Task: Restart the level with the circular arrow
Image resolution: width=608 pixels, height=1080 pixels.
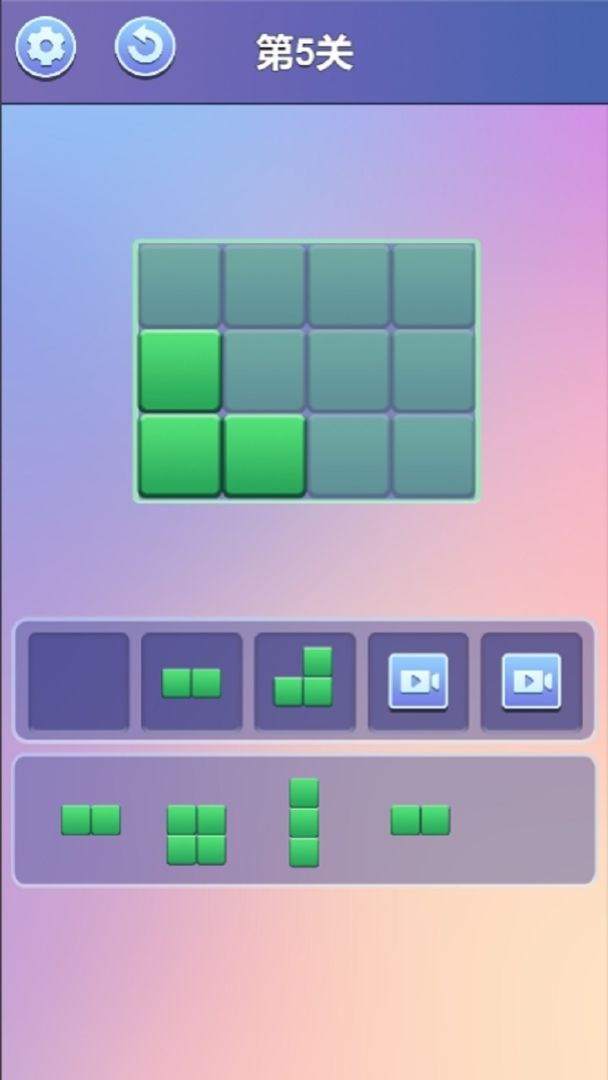Action: point(145,47)
